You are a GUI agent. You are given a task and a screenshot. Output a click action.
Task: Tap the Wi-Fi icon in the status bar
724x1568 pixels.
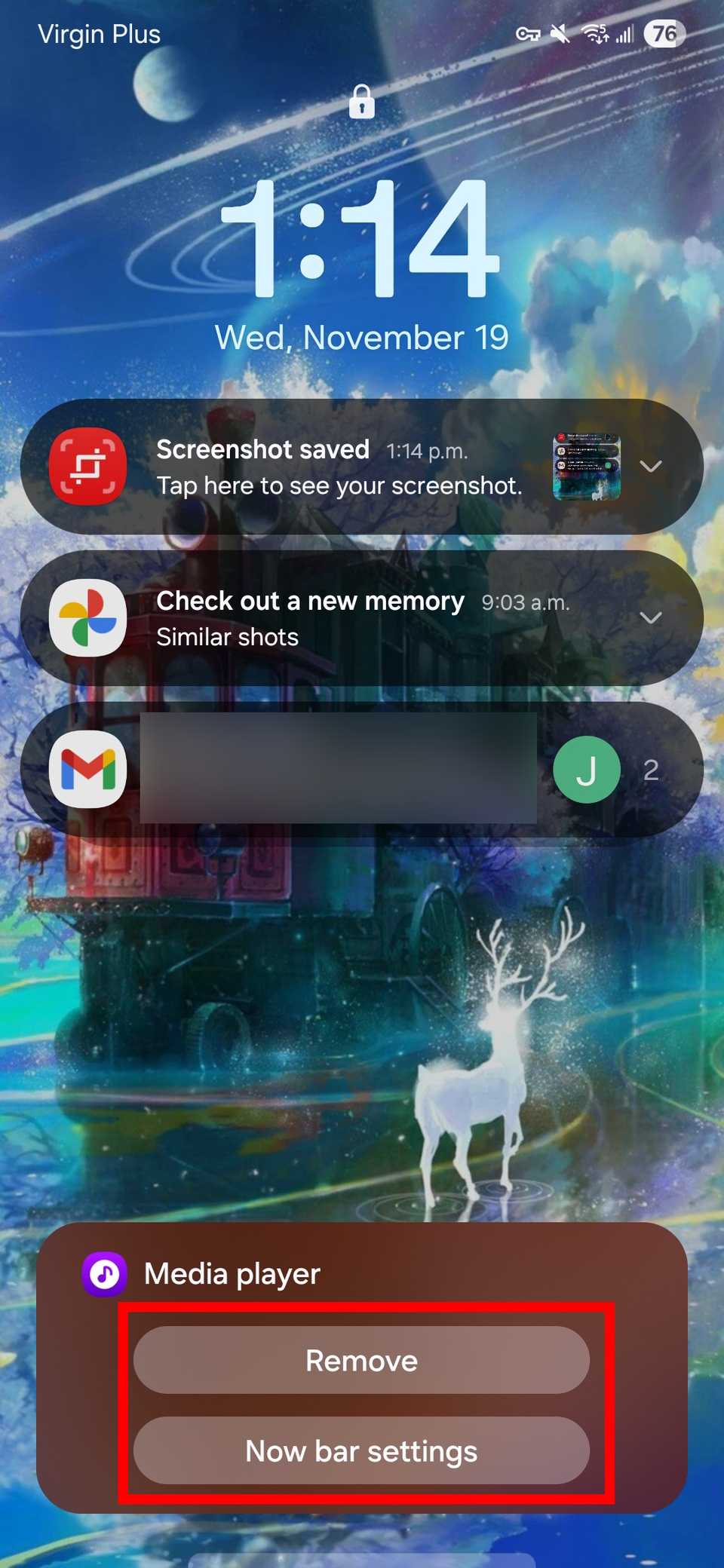coord(593,34)
